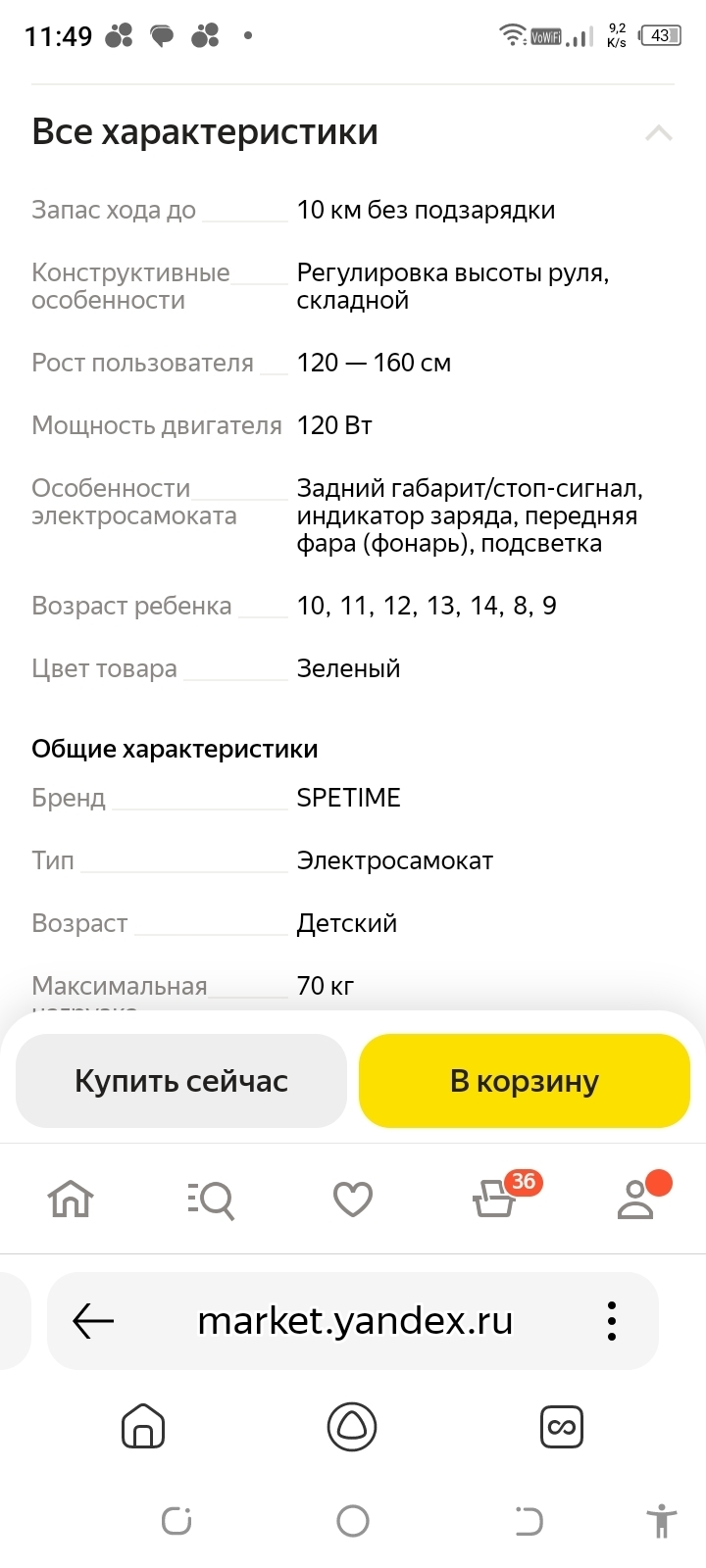Open the browser tabs switcher
706x1568 pixels.
[562, 1426]
